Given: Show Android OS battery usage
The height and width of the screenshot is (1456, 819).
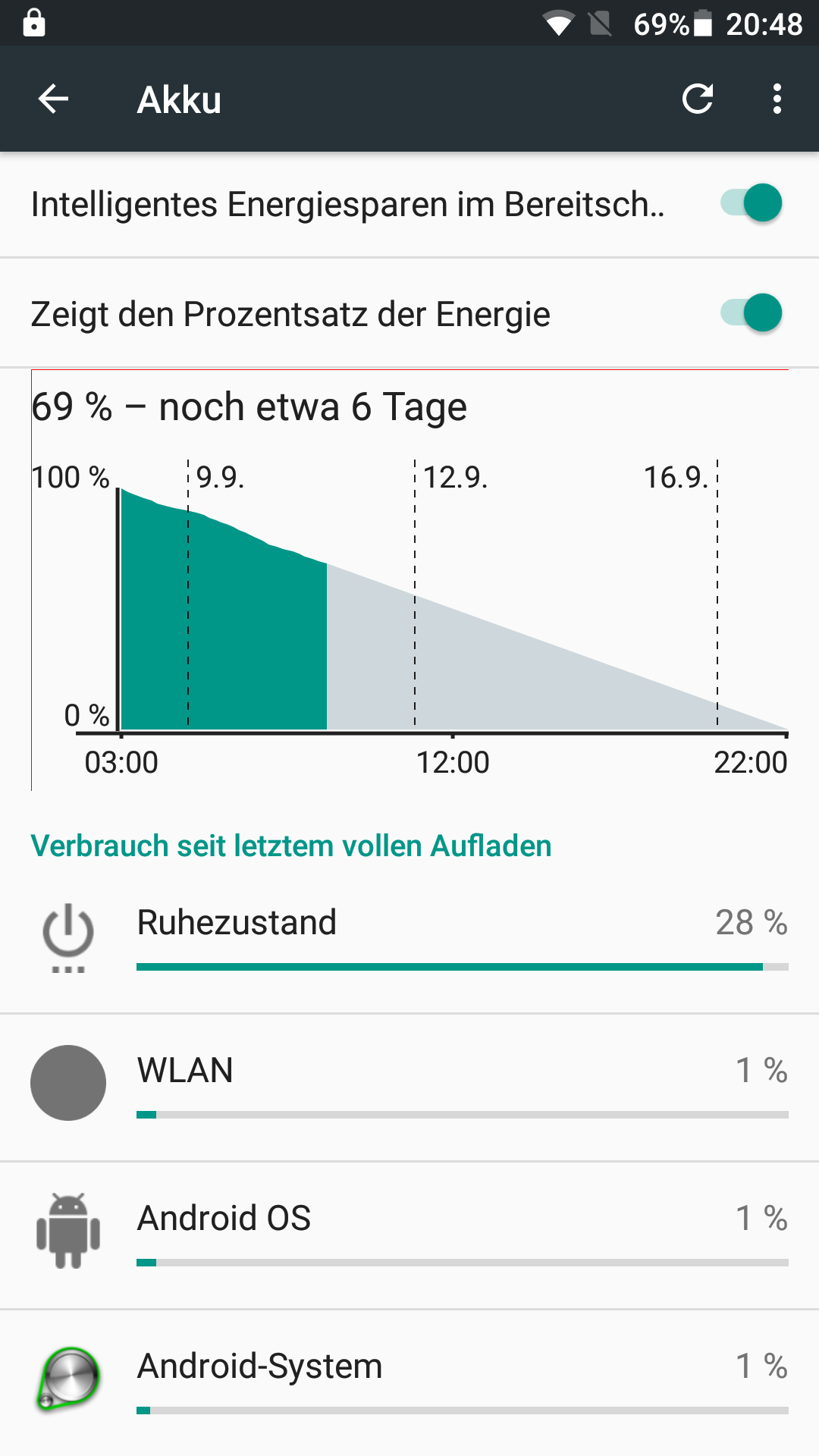Looking at the screenshot, I should 409,1234.
